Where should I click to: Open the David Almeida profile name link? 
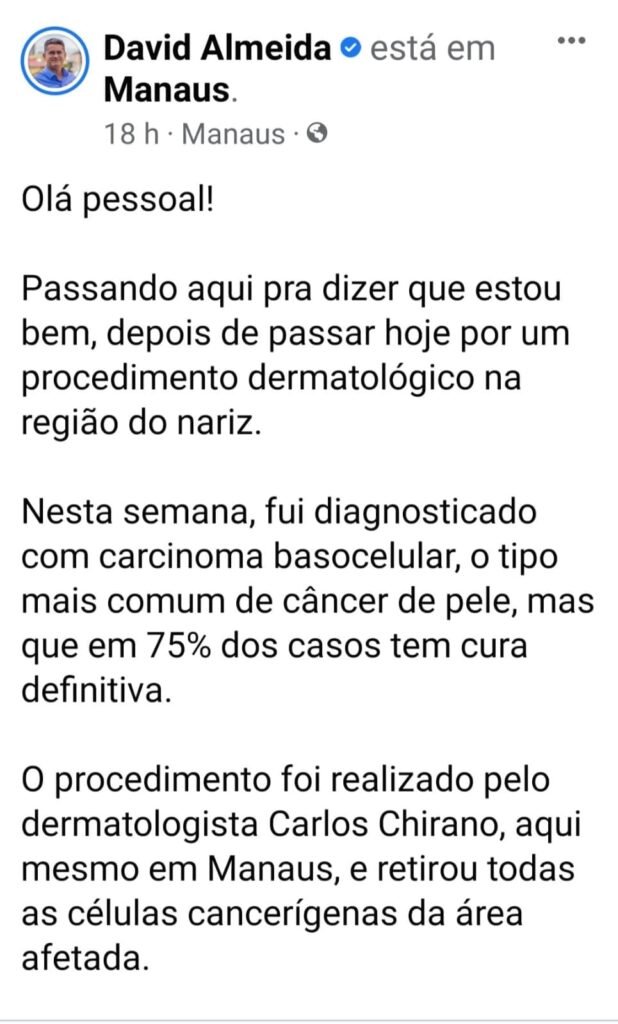click(218, 48)
